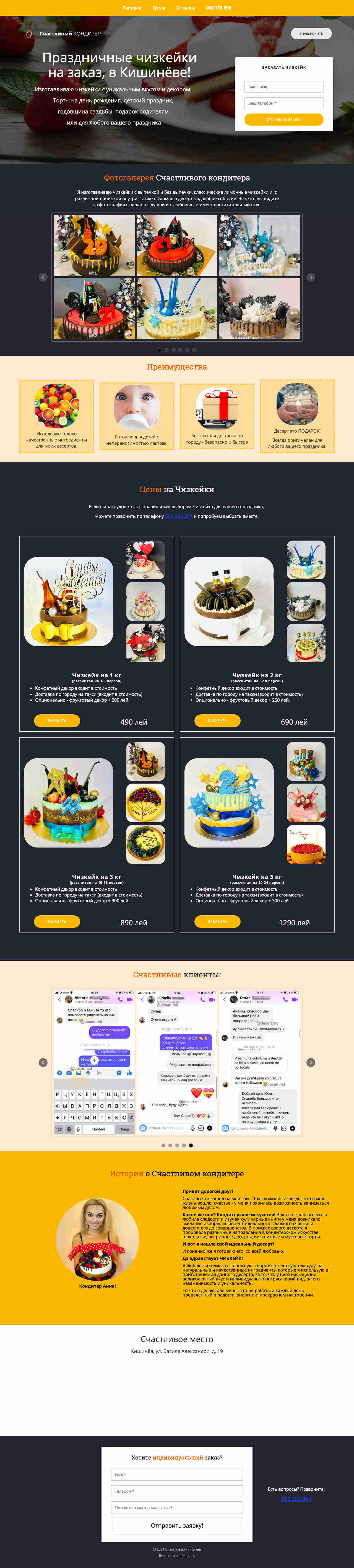Call the footer number 060 333 894
354x1568 pixels.
tap(296, 1499)
